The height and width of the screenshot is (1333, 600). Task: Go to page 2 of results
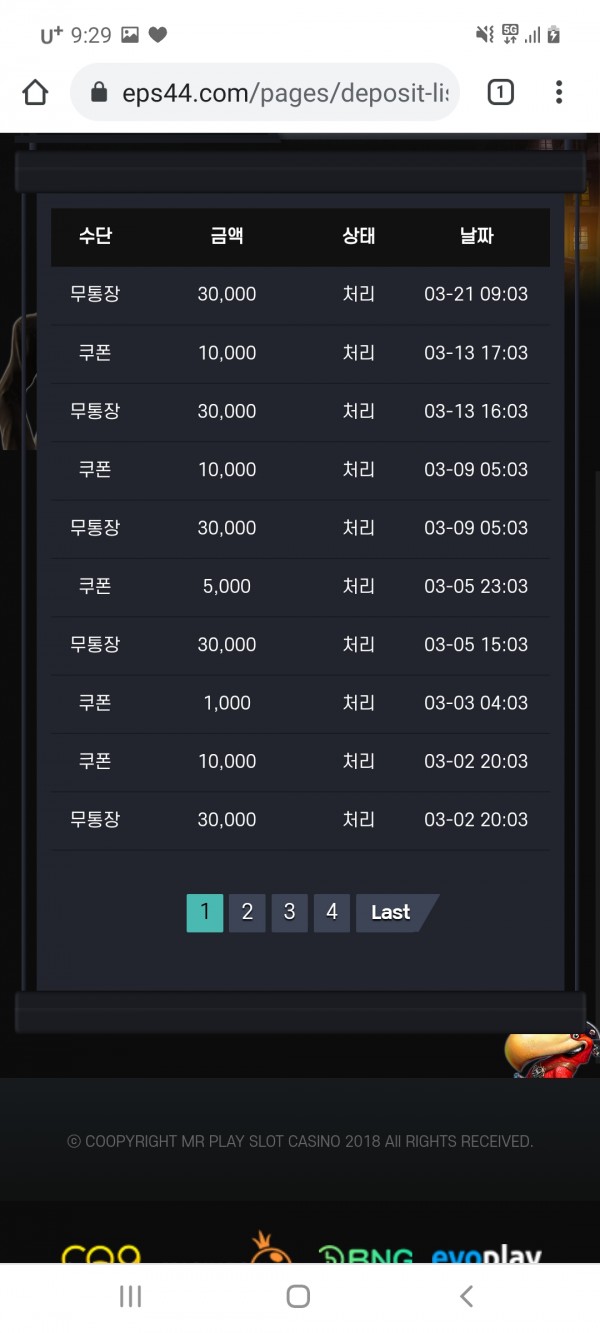(247, 913)
